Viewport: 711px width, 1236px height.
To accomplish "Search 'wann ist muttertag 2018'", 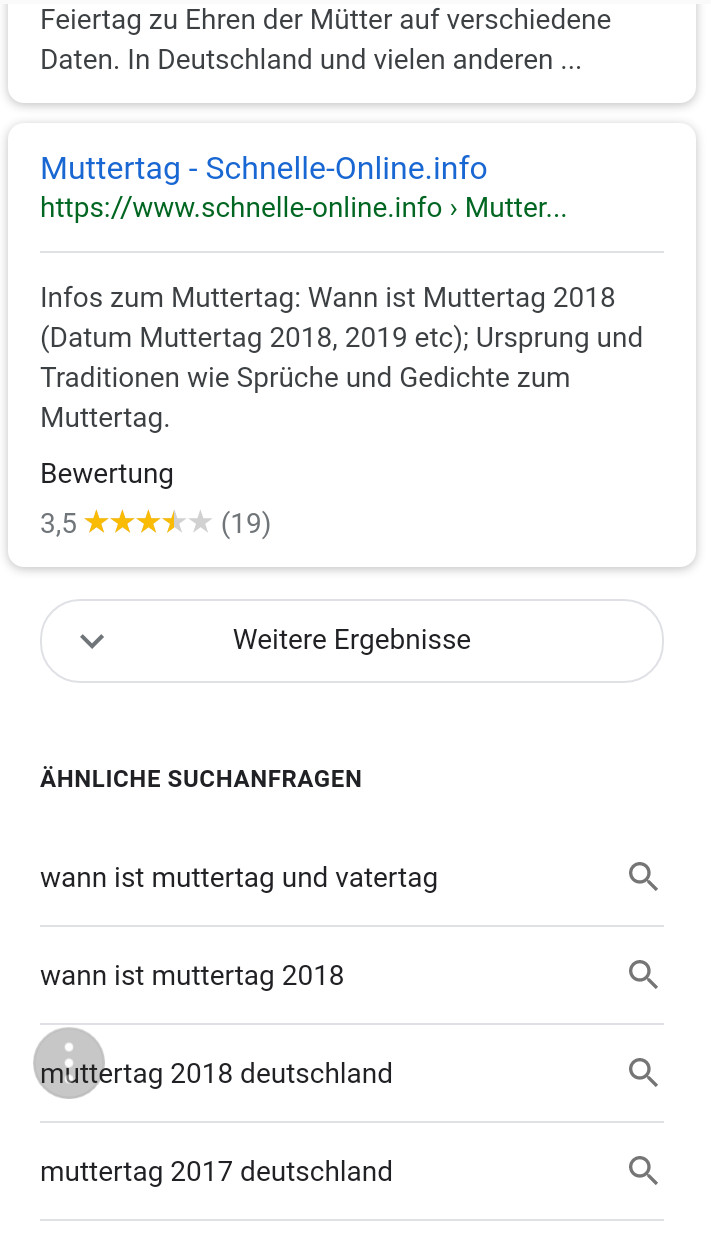I will [x=193, y=975].
